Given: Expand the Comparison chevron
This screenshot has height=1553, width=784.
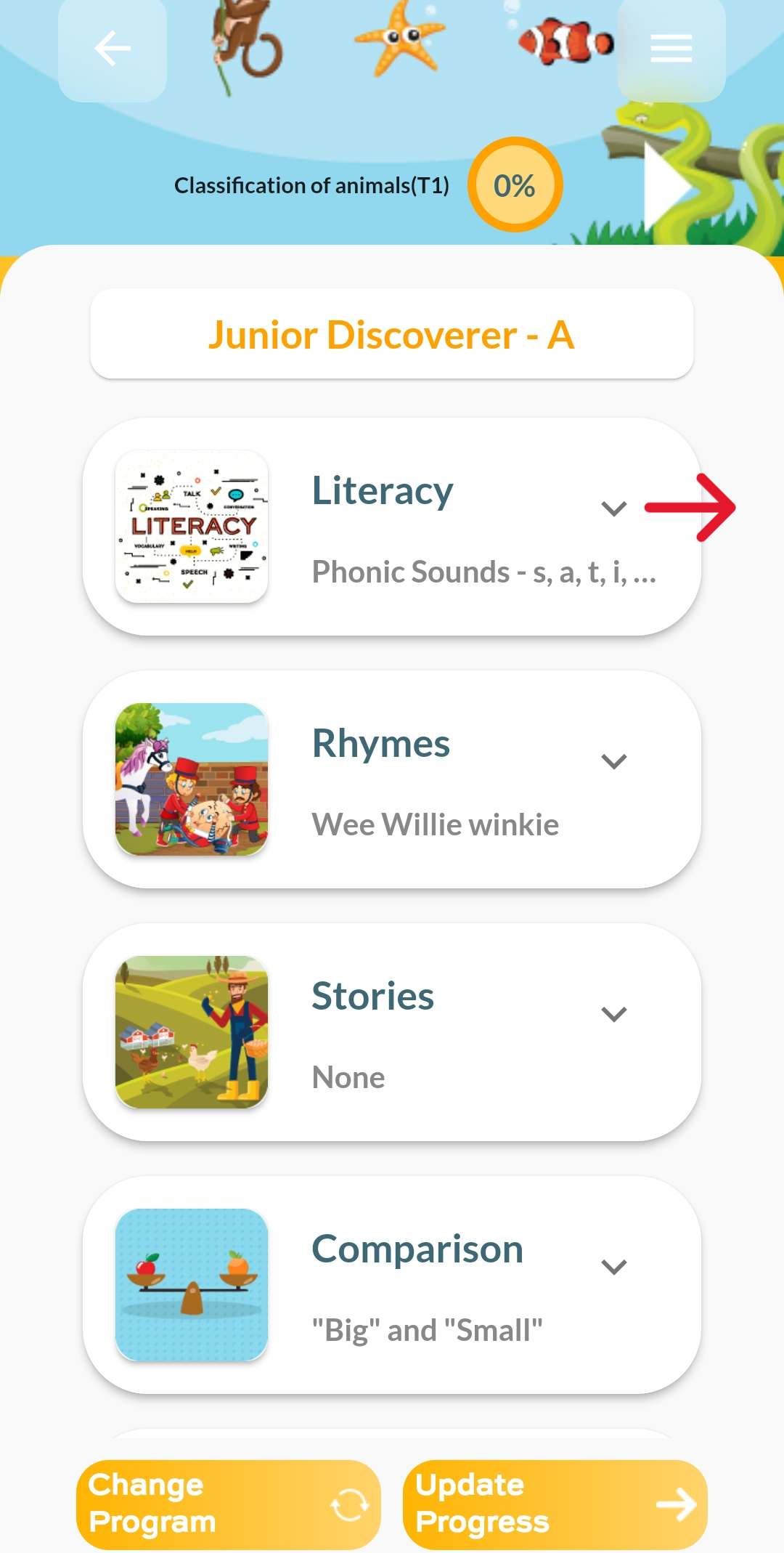Looking at the screenshot, I should 614,1267.
